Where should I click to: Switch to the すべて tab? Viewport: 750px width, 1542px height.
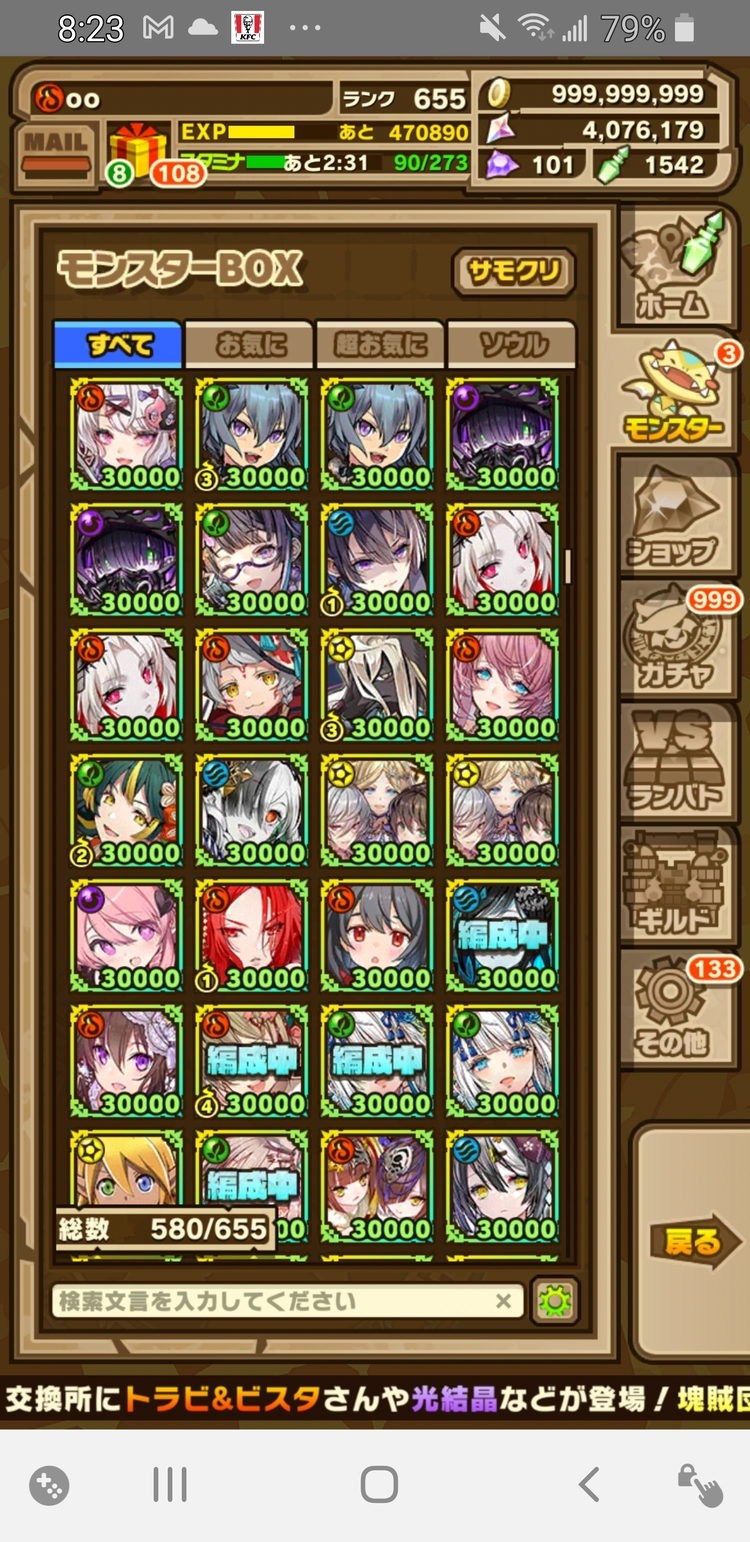(118, 345)
